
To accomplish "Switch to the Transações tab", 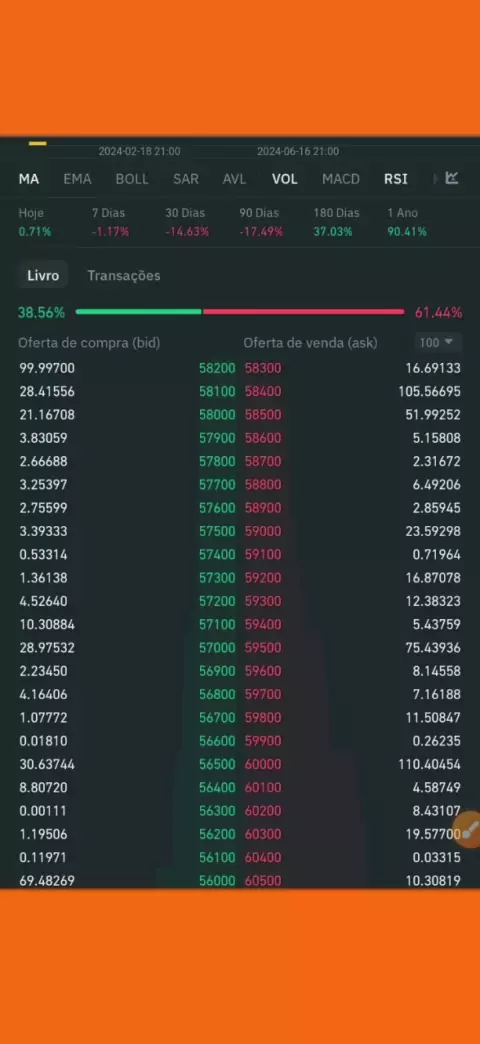I will coord(124,276).
